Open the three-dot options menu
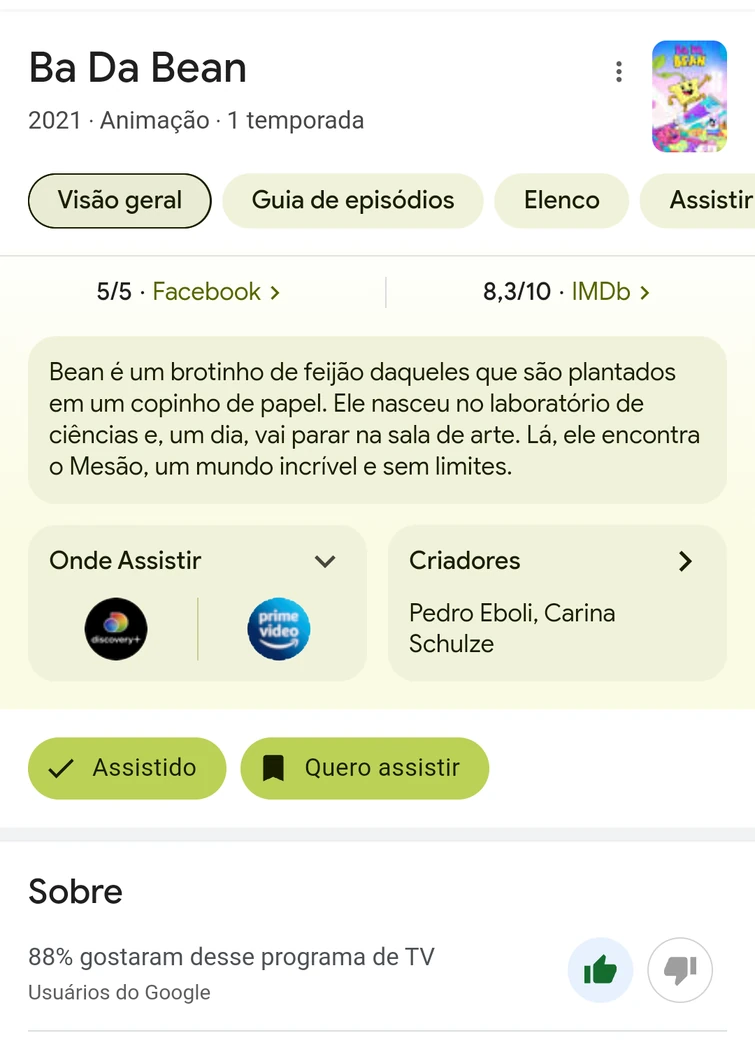Viewport: 755px width, 1047px height. pyautogui.click(x=619, y=72)
